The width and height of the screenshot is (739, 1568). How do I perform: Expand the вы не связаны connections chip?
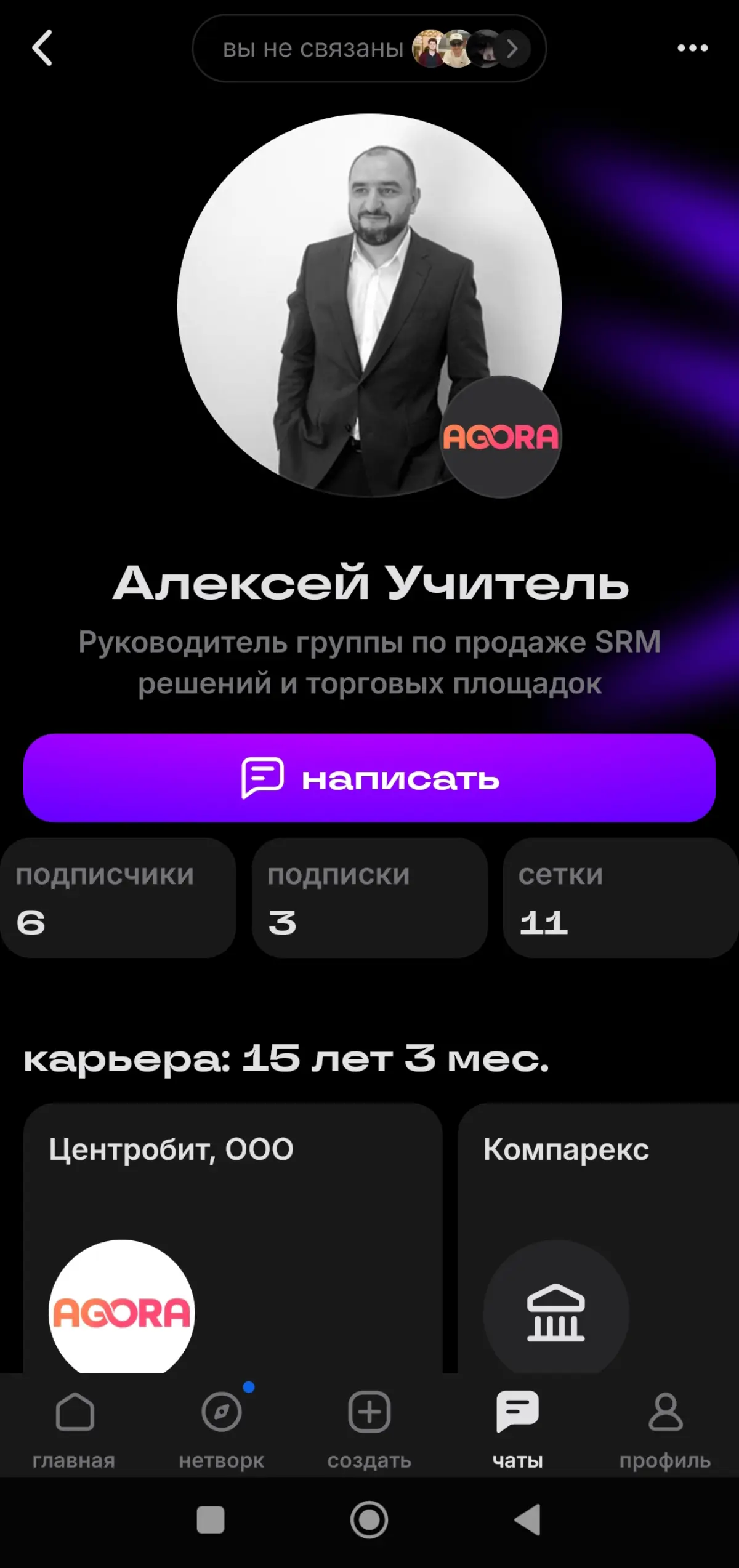pos(368,50)
